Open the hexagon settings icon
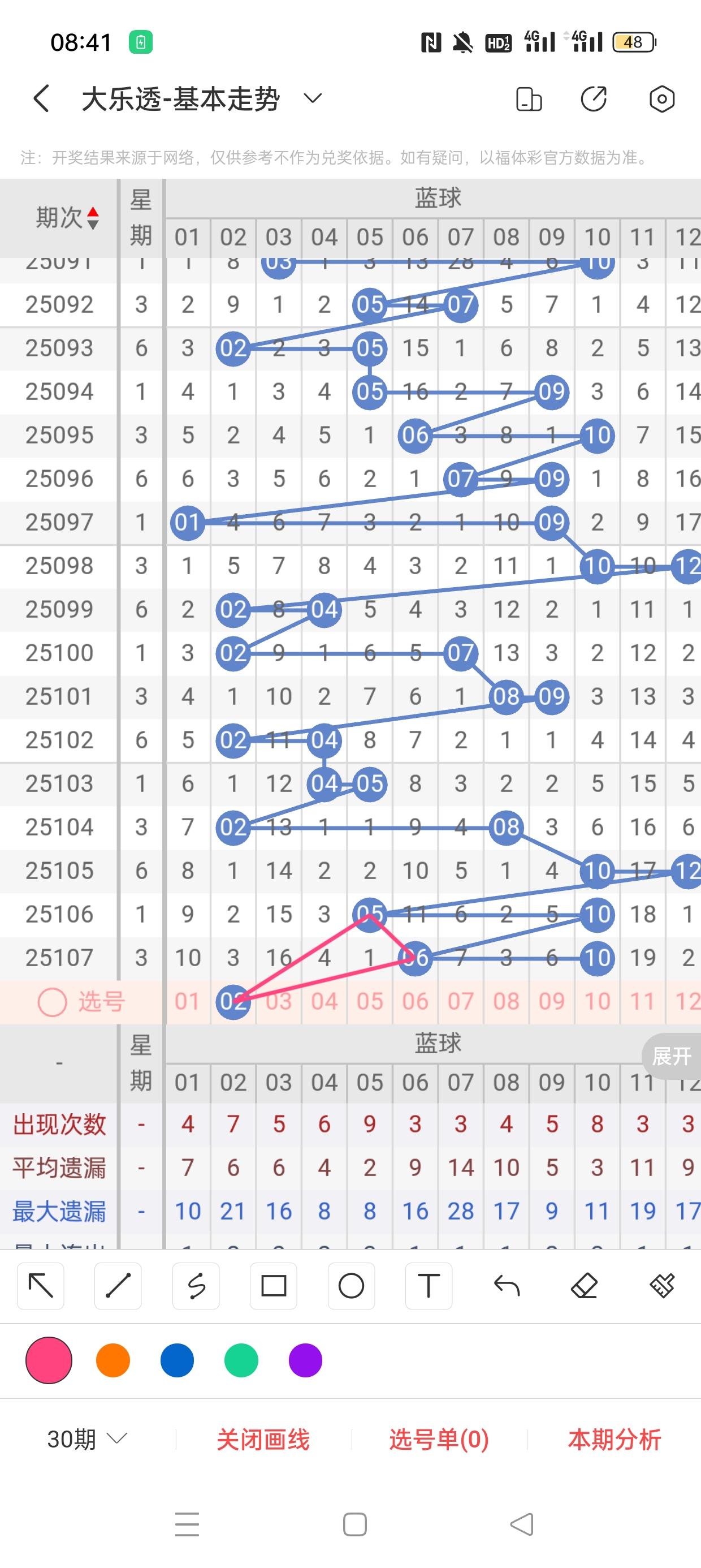 [x=661, y=98]
